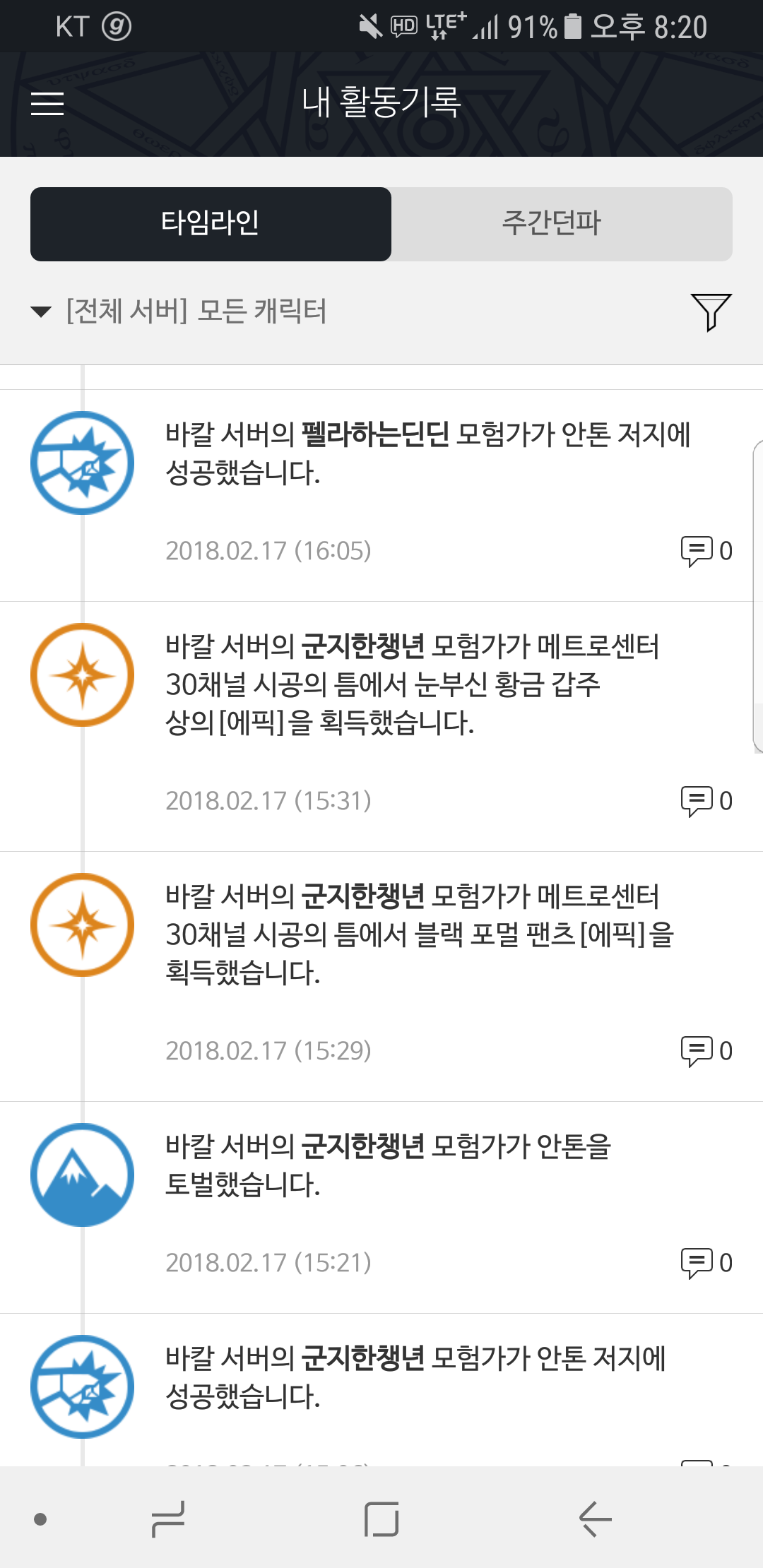The width and height of the screenshot is (763, 1568).
Task: Open the 안톤을 토벌했습니다 entry
Action: [x=389, y=1165]
